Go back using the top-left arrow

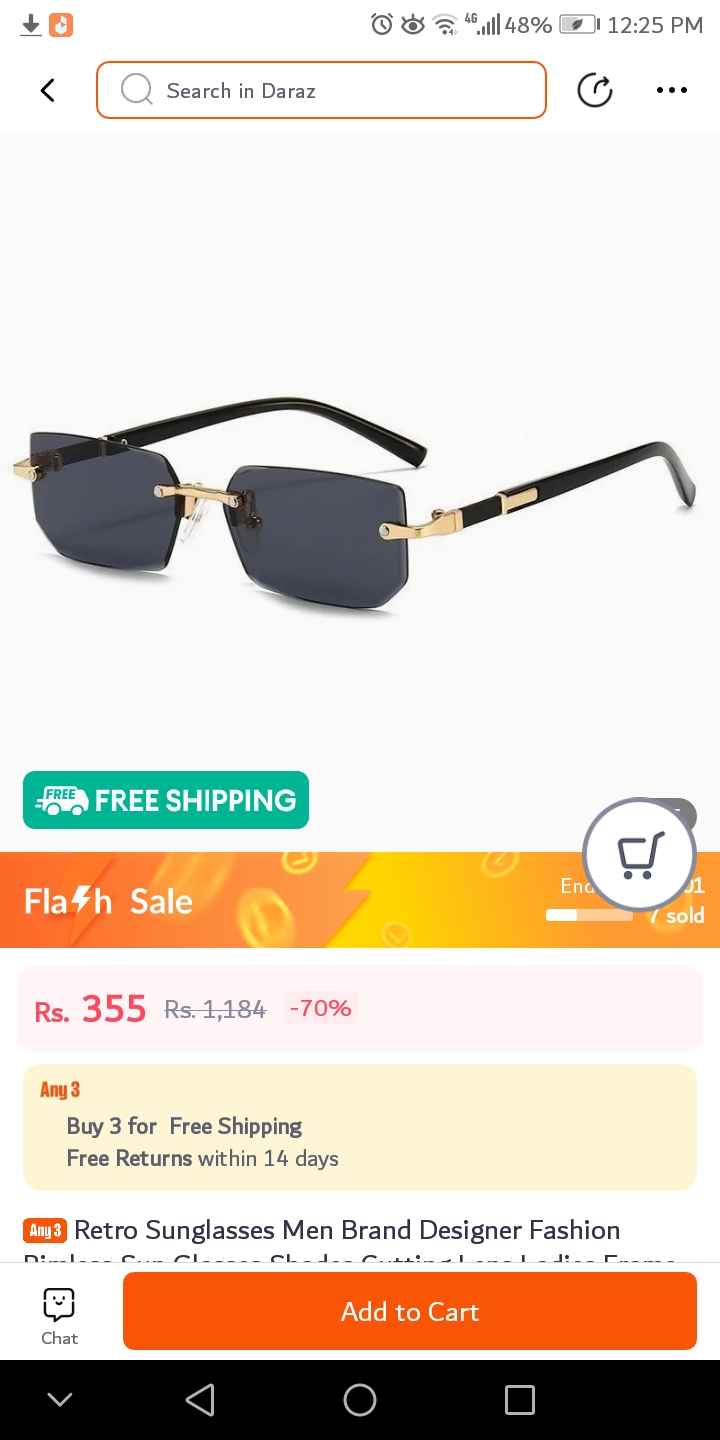click(47, 90)
